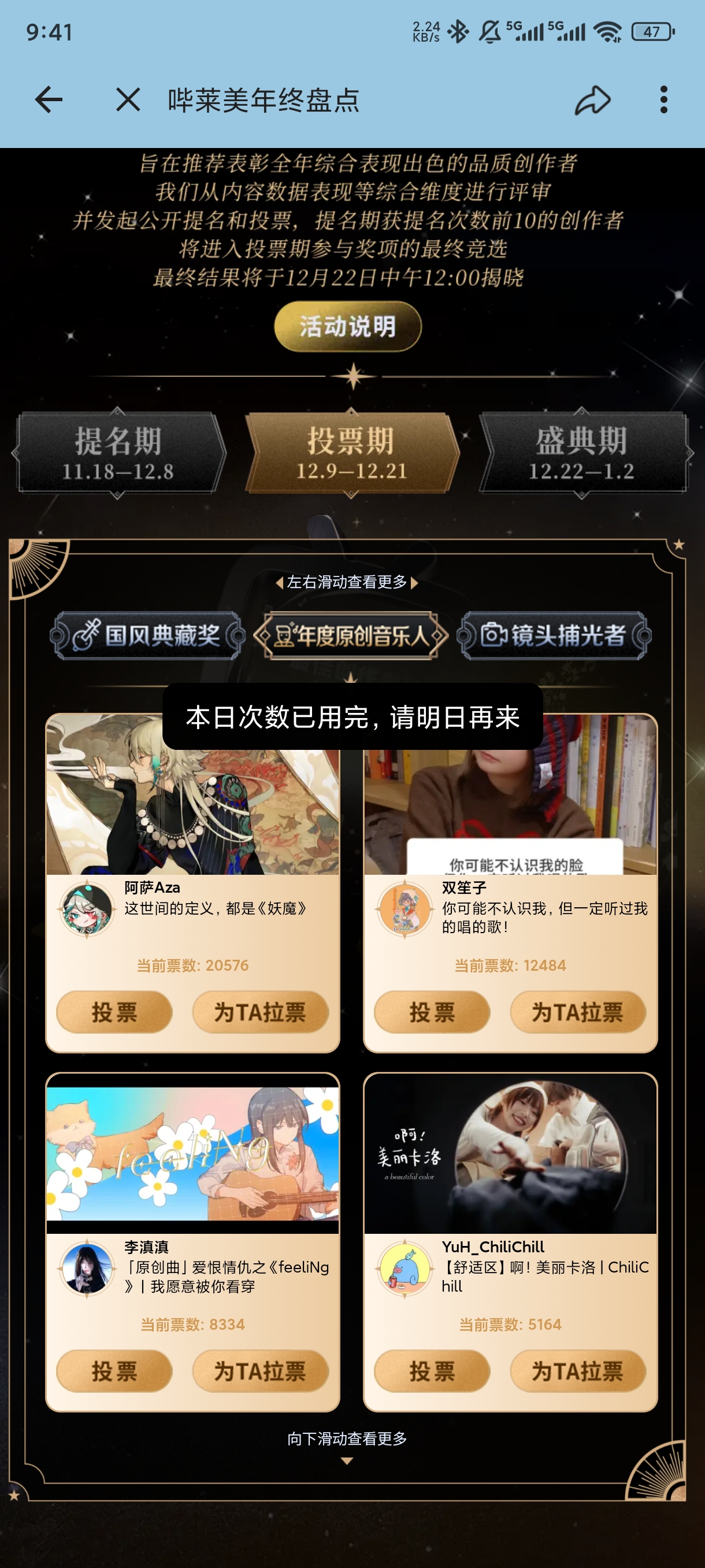Screen dimensions: 705x1568
Task: Open 活动说明 activity rules
Action: (x=348, y=327)
